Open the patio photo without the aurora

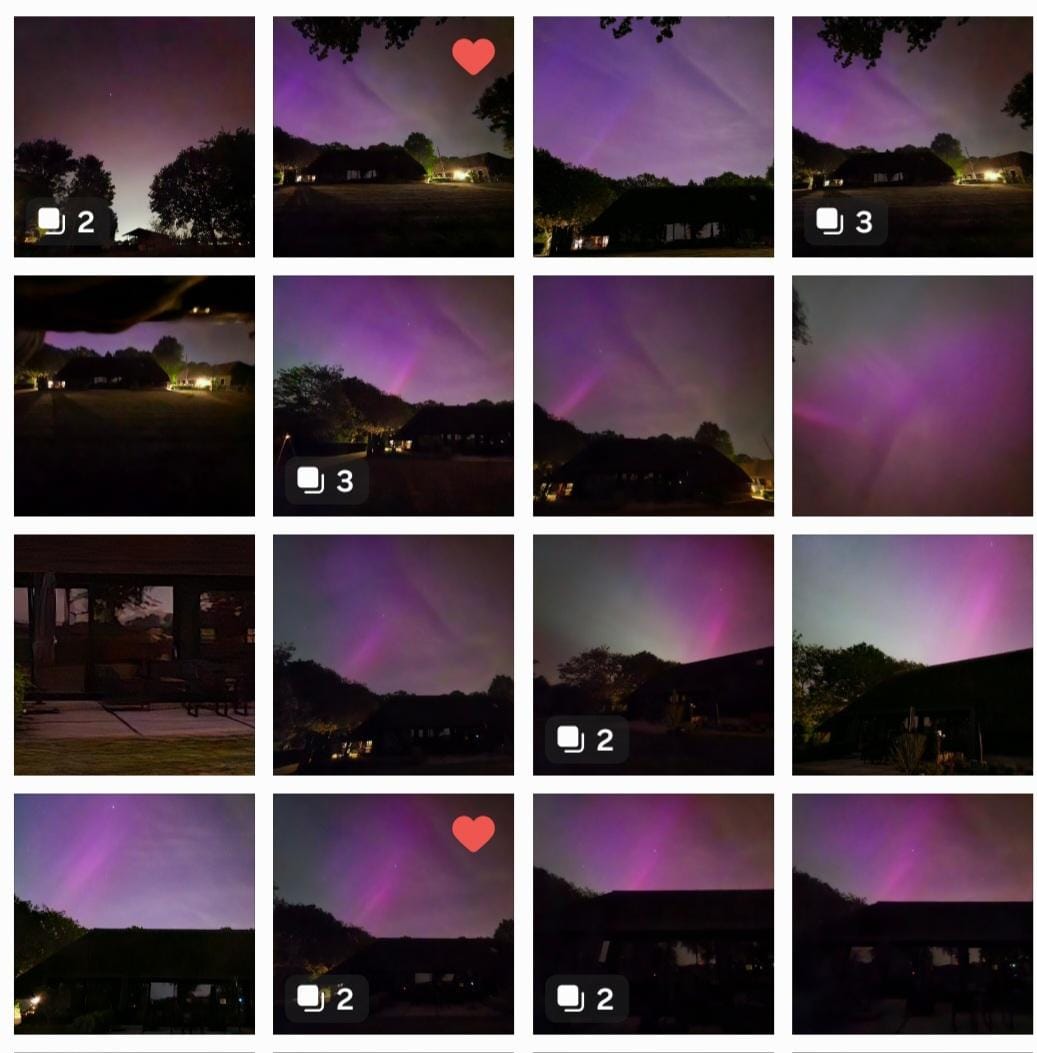134,654
